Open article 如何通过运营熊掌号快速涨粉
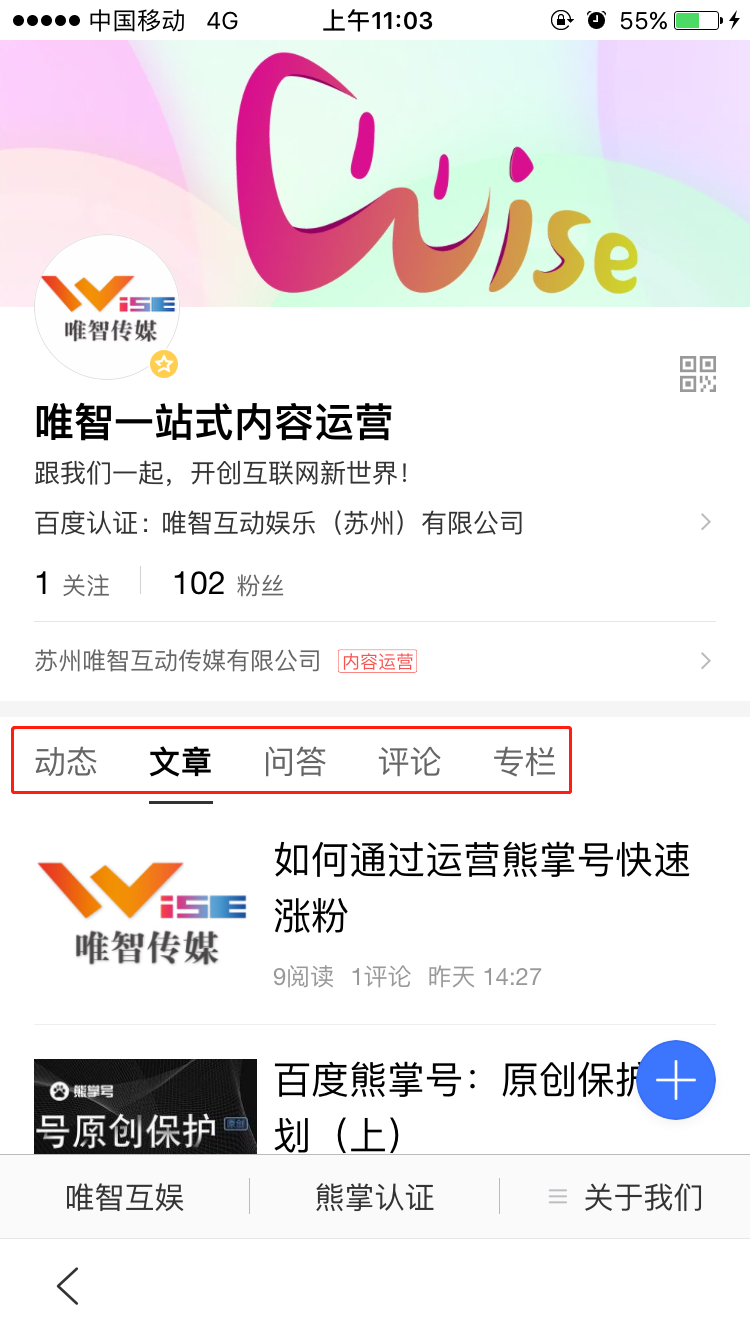 [480, 888]
